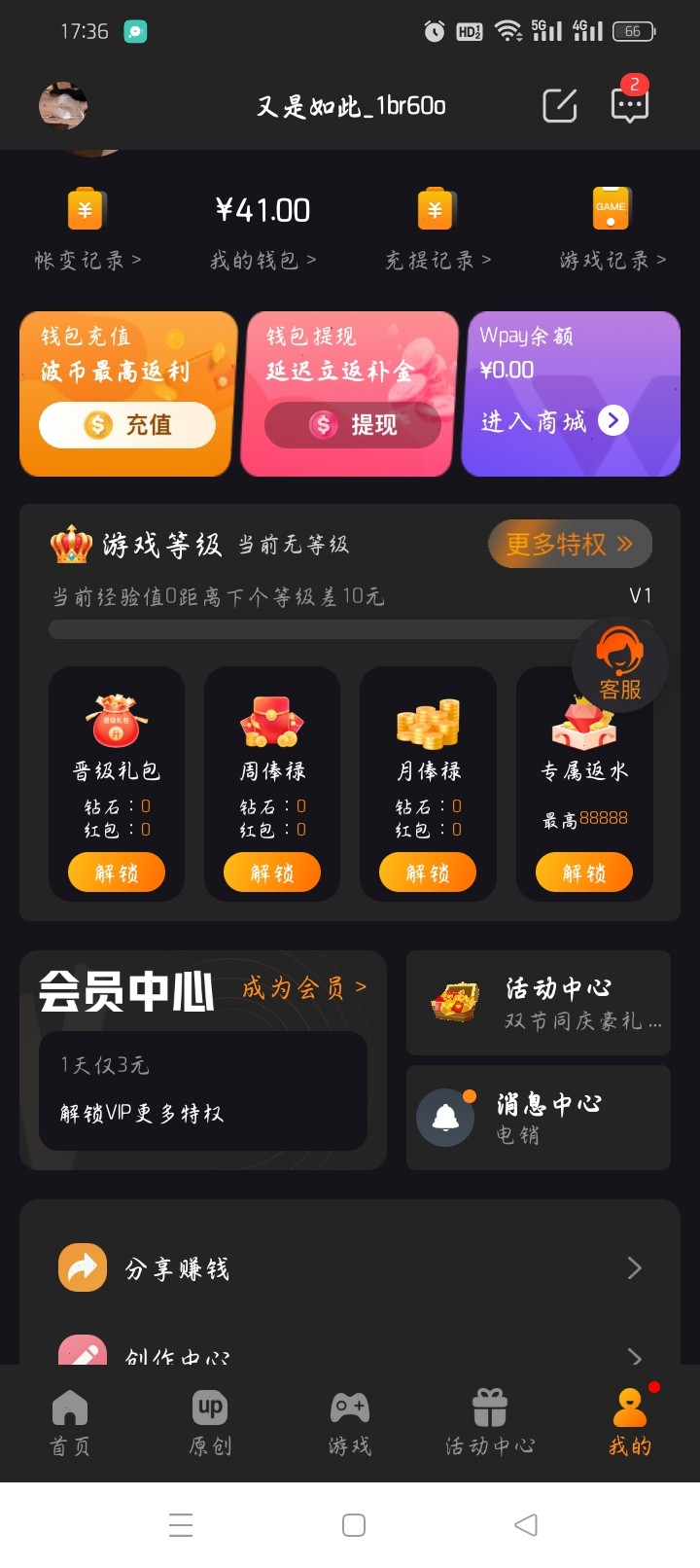700x1568 pixels.
Task: Open the 活动中心 card with treasure chest
Action: pos(538,1003)
